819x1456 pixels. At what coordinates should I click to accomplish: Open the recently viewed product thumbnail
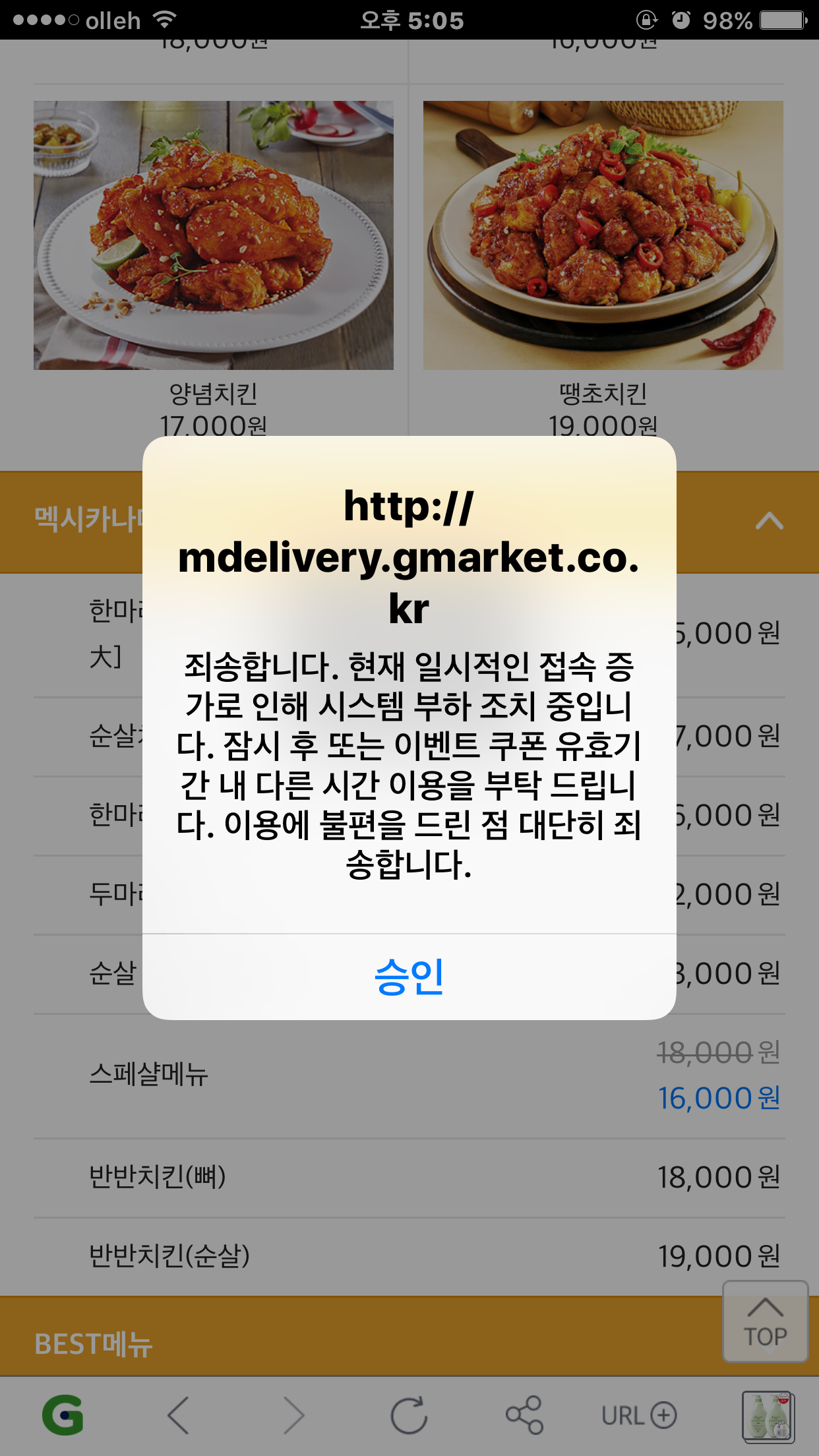coord(768,1416)
